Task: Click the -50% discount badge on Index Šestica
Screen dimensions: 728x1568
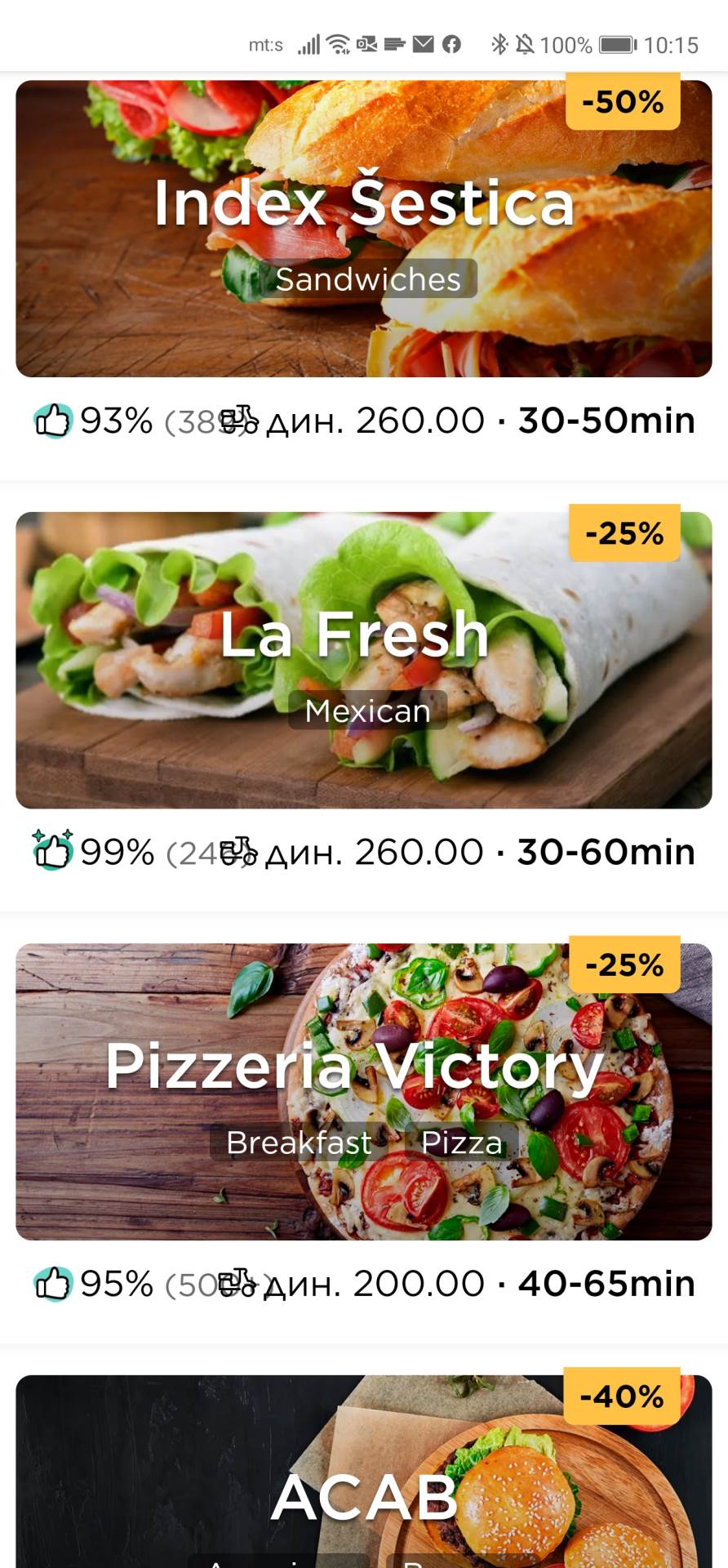Action: 621,101
